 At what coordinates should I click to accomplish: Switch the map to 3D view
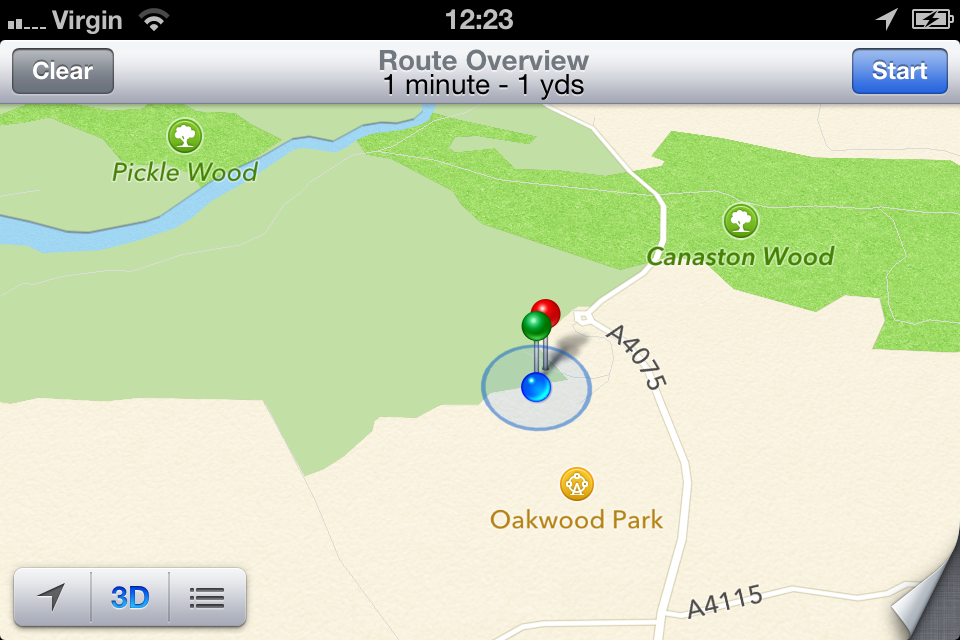[130, 597]
